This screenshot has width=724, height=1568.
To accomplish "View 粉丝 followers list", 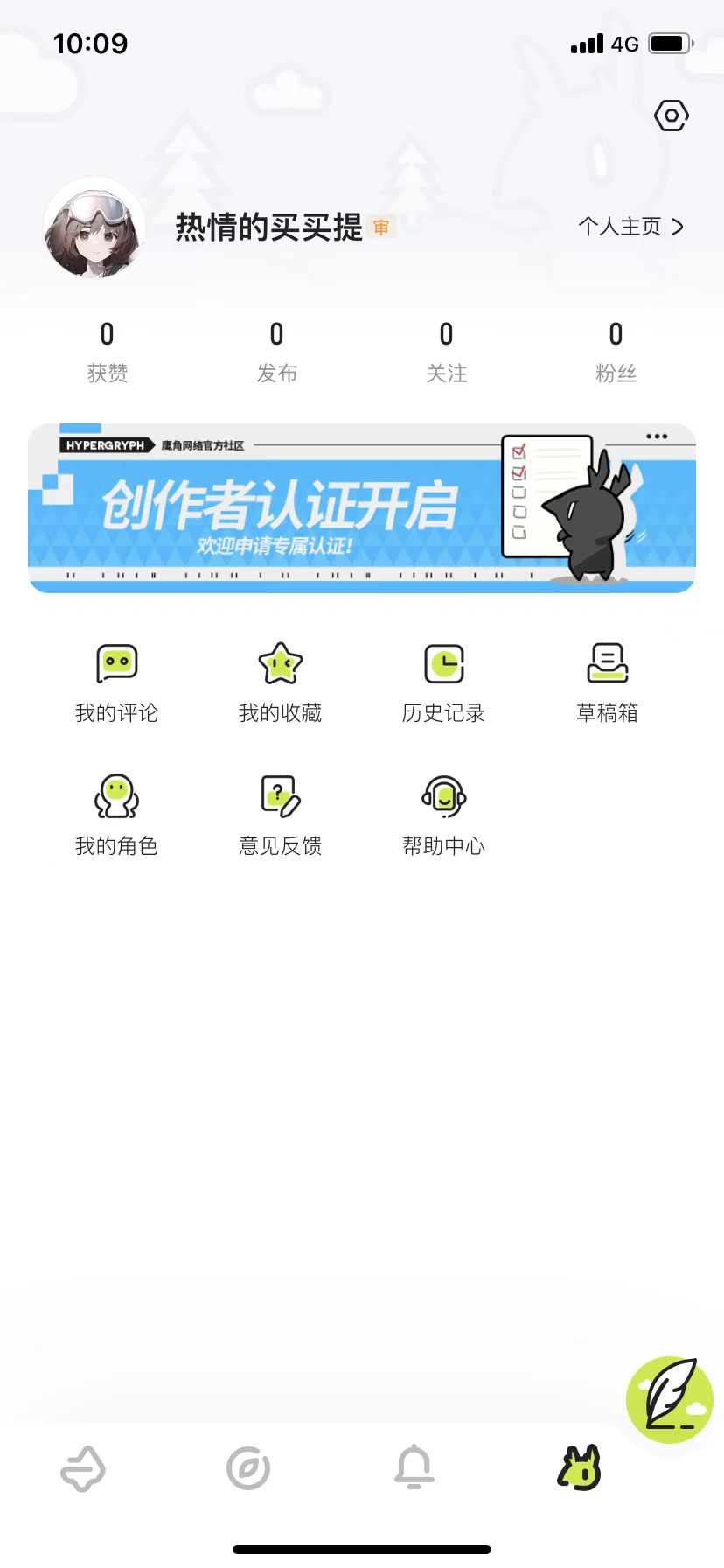I will coord(616,351).
